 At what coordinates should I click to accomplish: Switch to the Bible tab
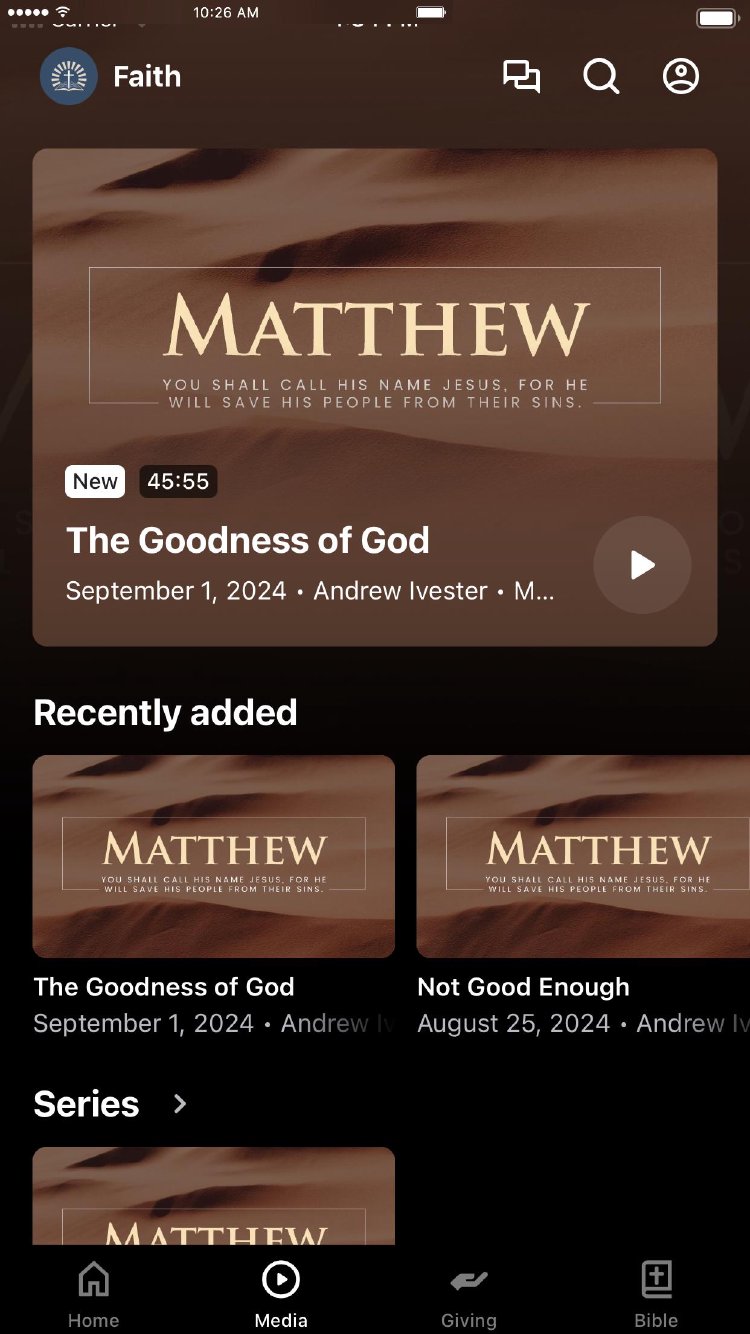[656, 1294]
